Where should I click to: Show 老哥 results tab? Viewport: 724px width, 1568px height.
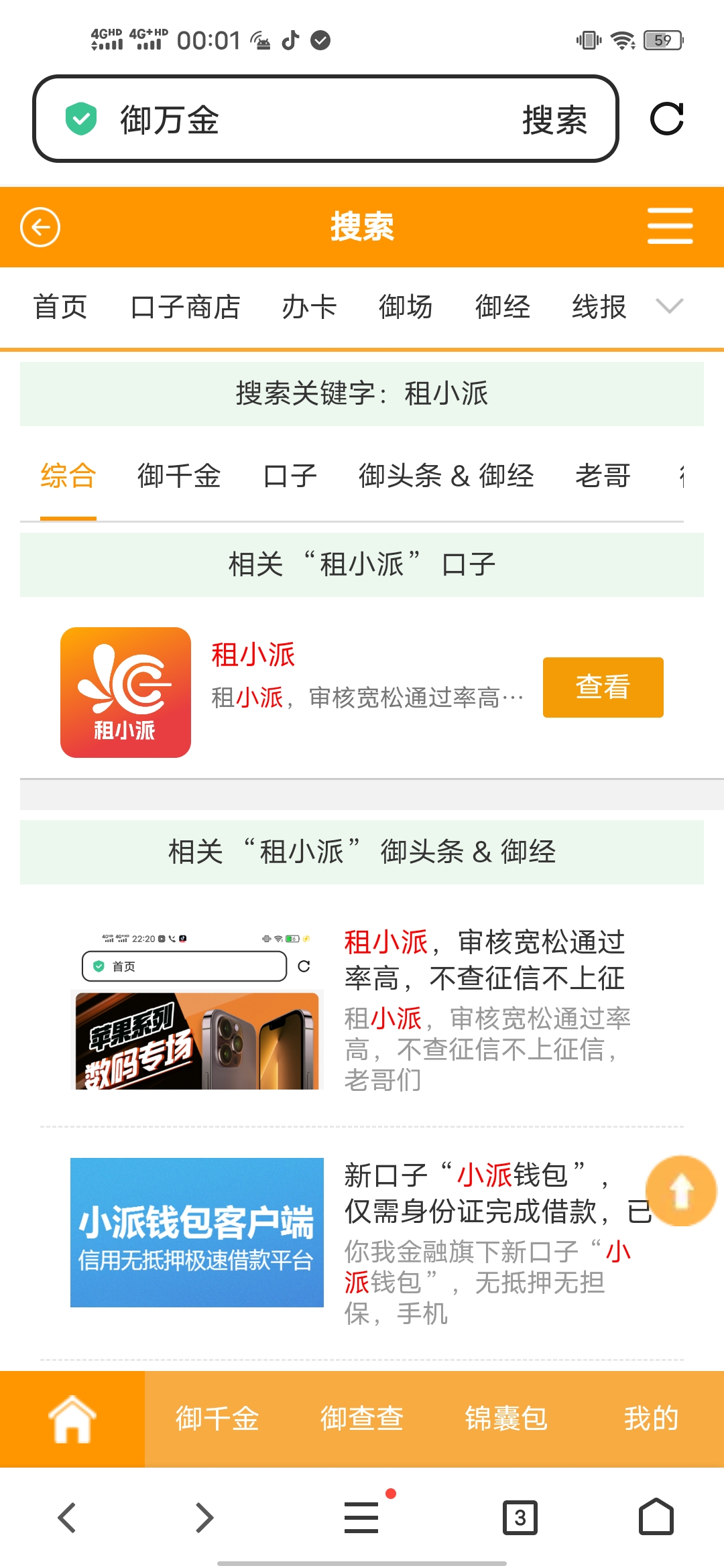point(603,476)
